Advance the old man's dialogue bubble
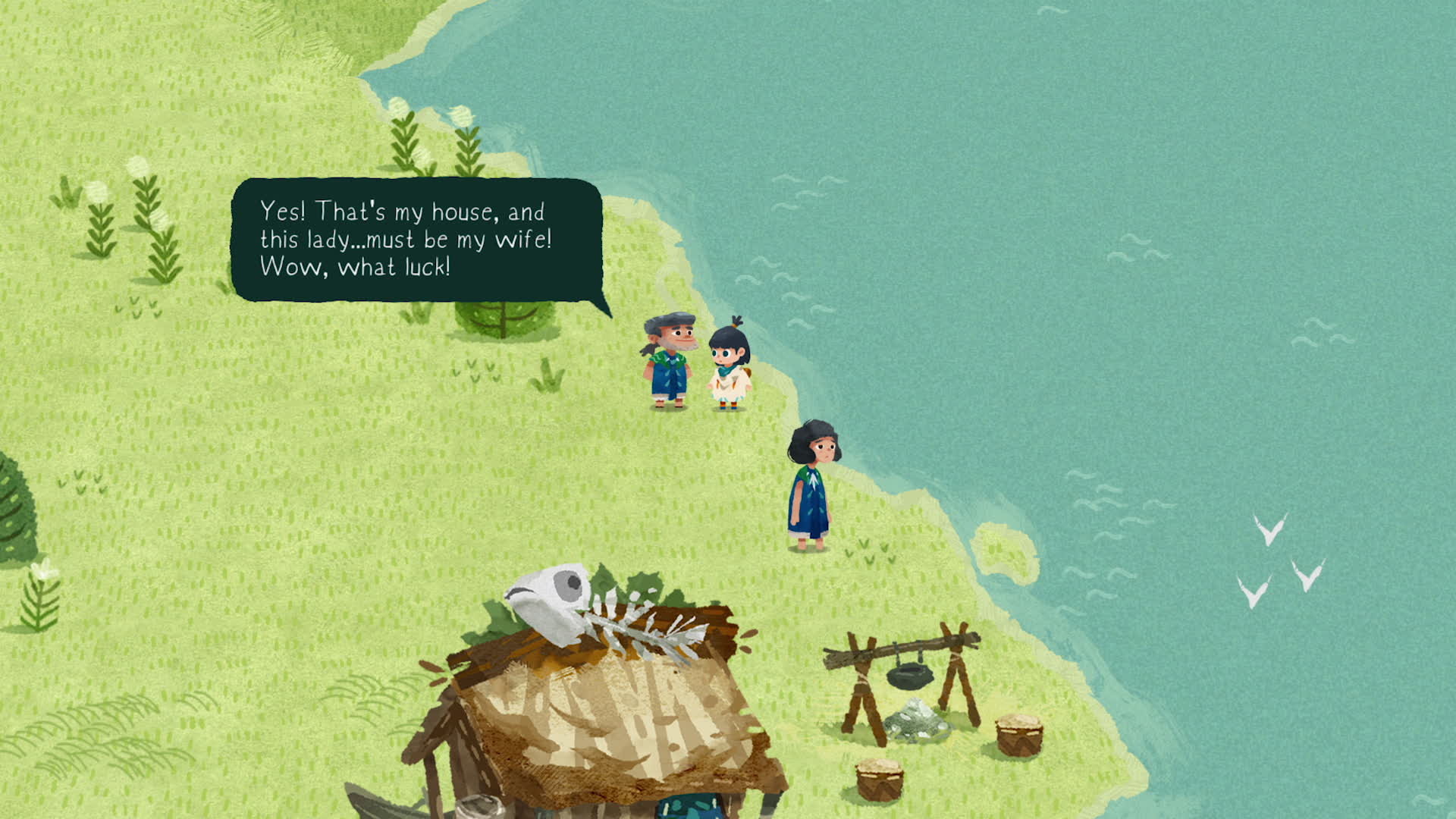1456x819 pixels. (416, 240)
